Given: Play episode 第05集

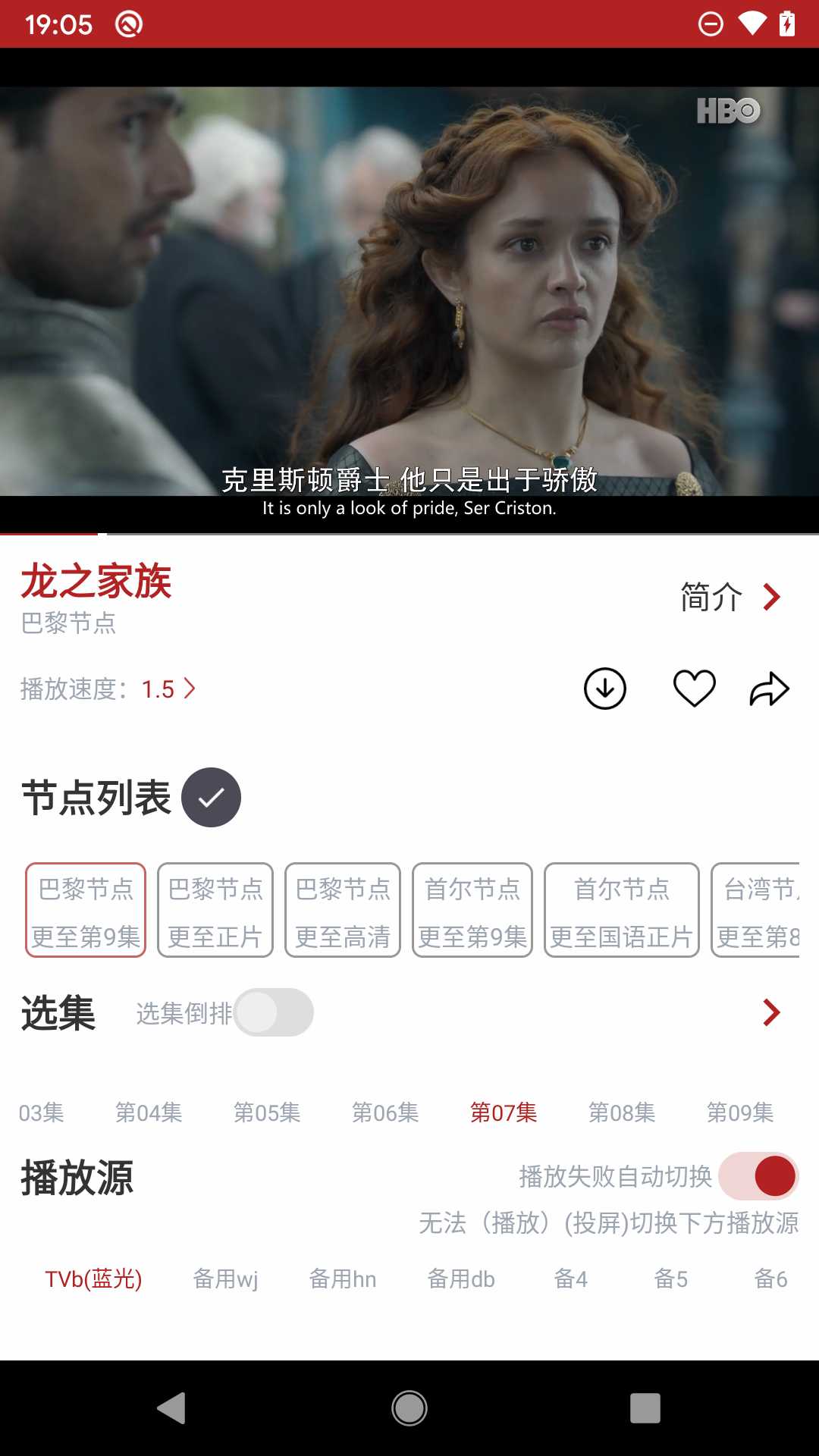Looking at the screenshot, I should [267, 1112].
